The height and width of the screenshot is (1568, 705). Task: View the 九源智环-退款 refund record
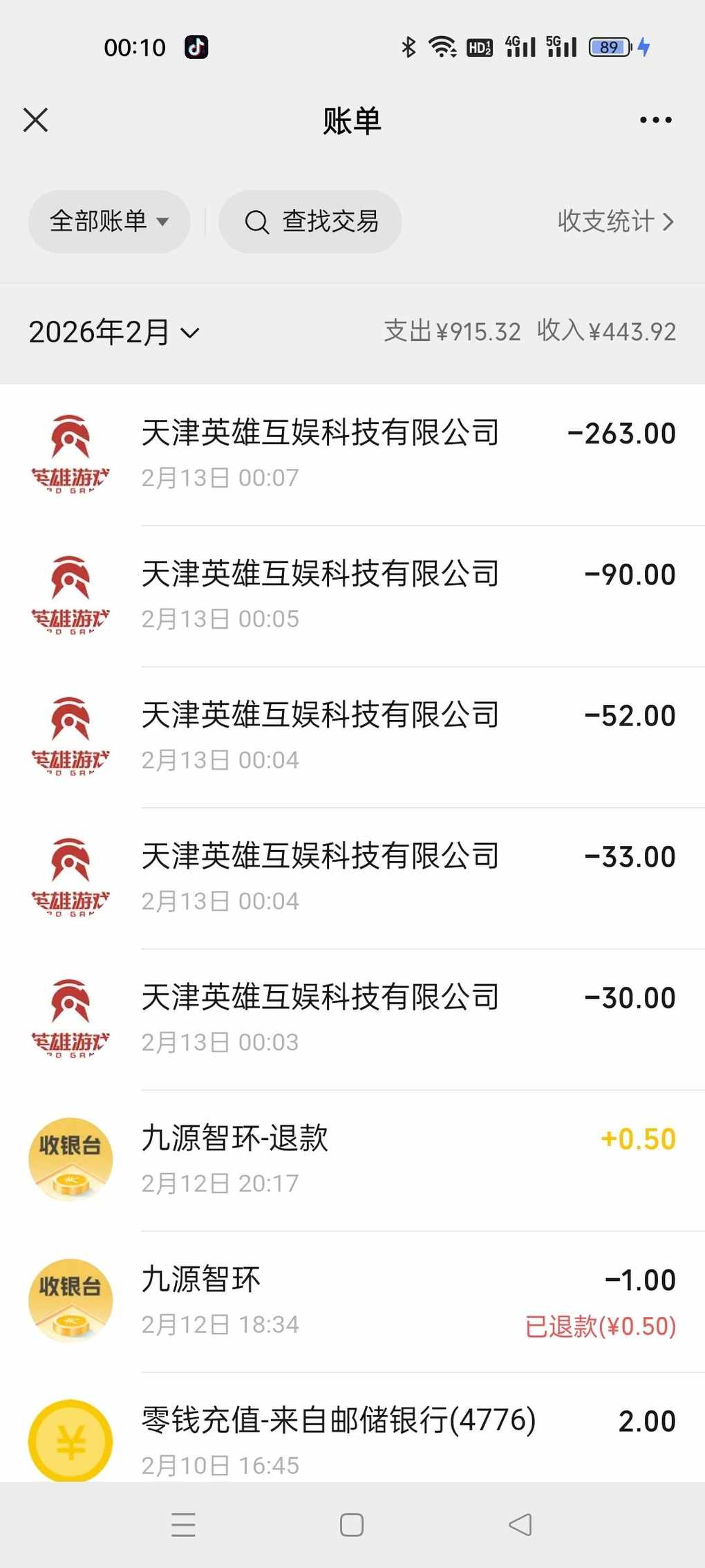coord(352,1160)
